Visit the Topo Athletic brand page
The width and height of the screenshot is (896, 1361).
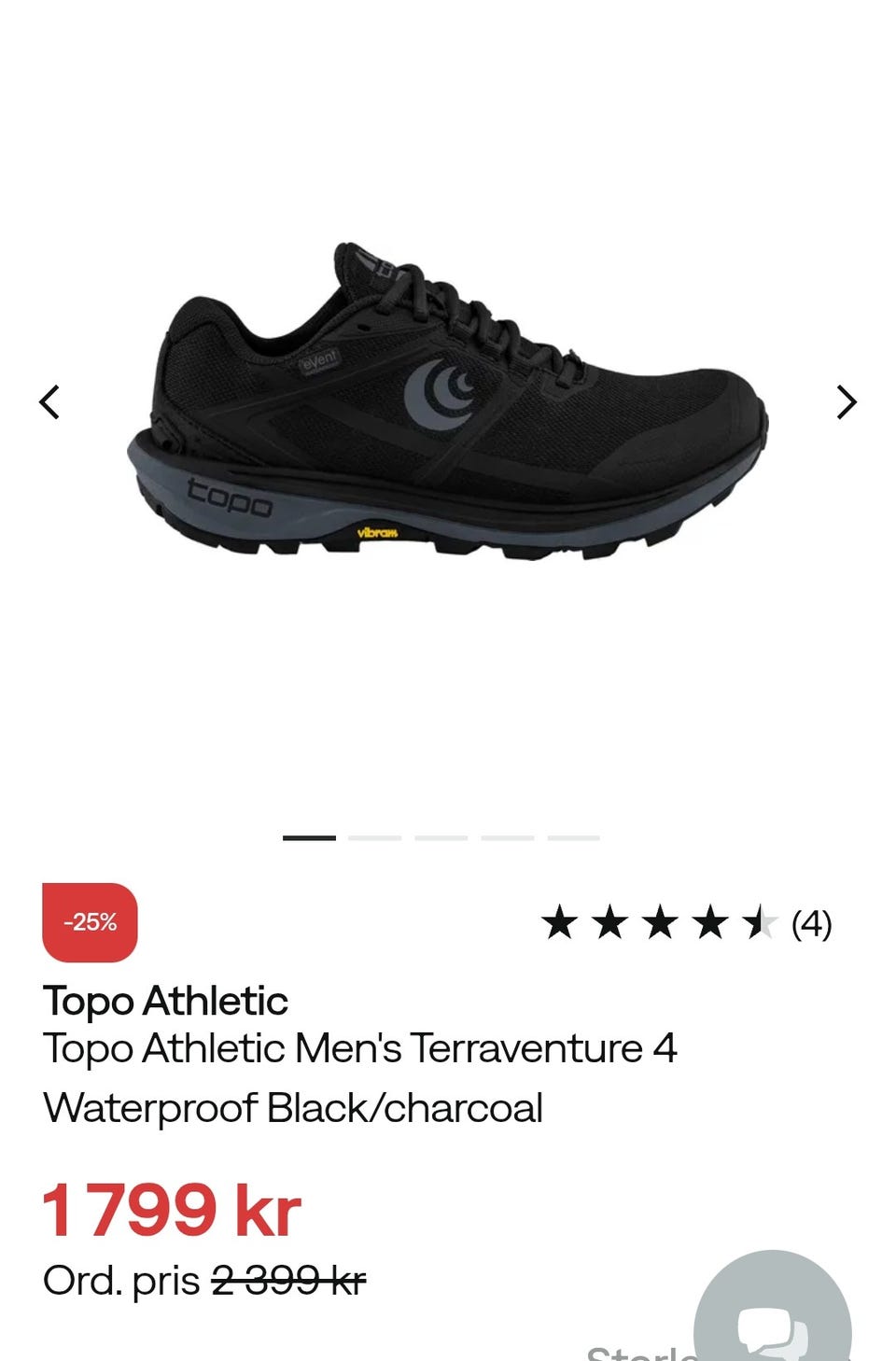(x=165, y=1001)
